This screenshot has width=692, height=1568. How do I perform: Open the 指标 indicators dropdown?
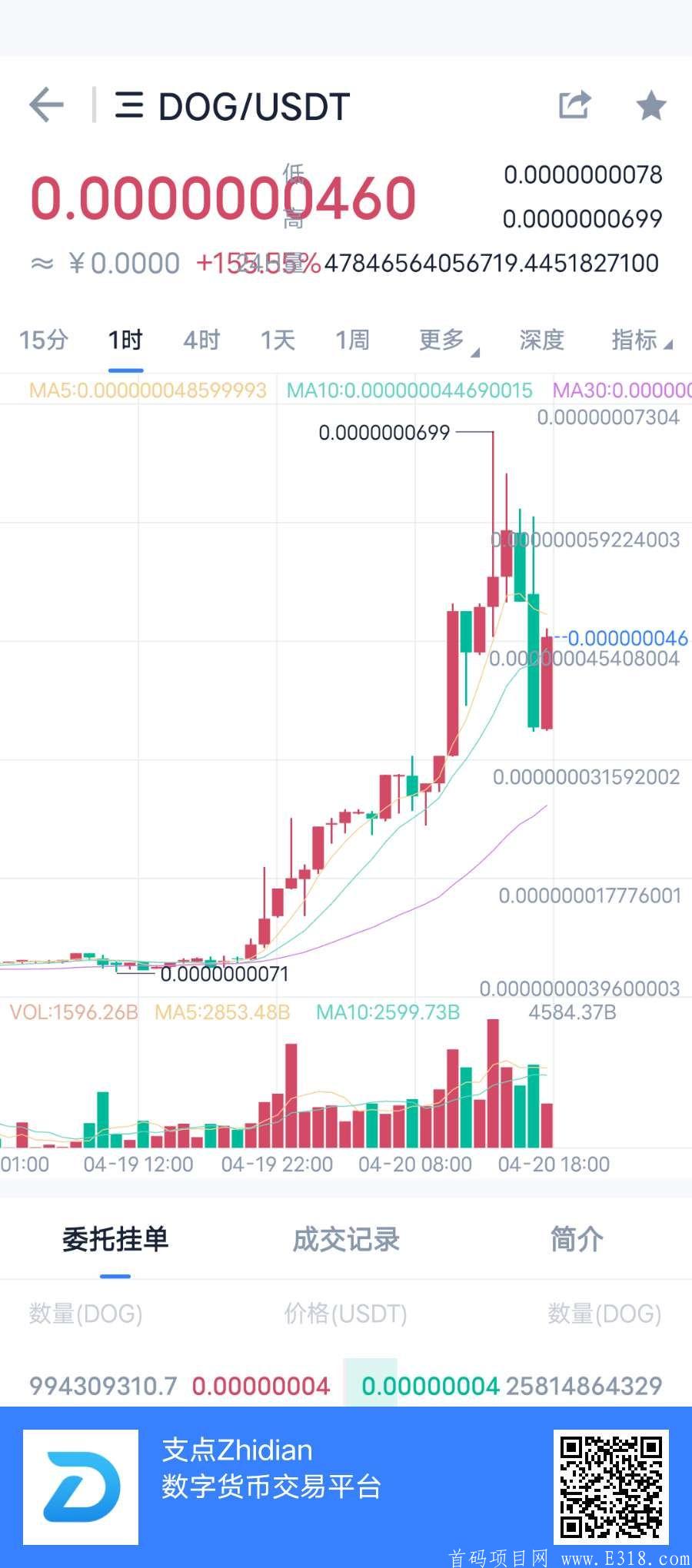pos(640,340)
